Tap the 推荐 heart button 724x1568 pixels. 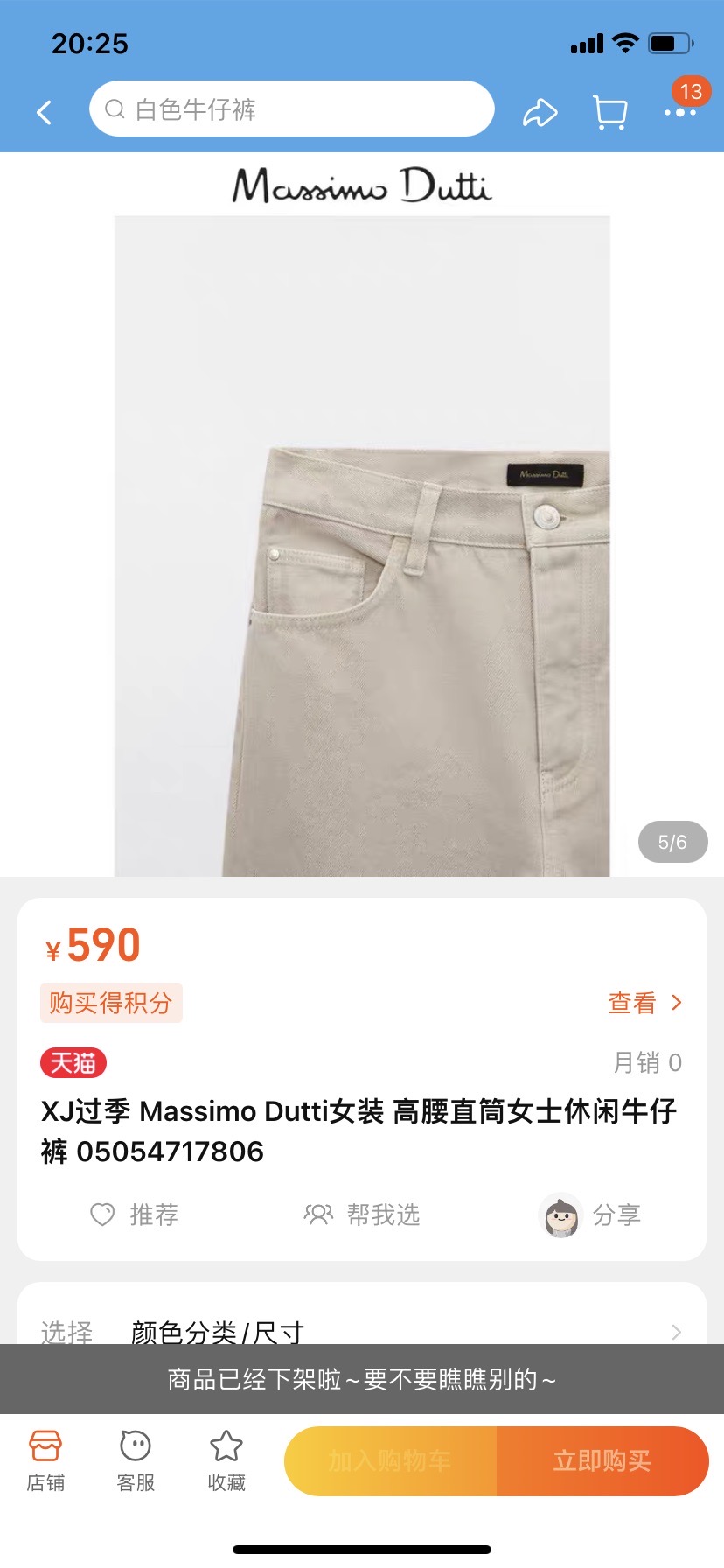(x=135, y=1214)
